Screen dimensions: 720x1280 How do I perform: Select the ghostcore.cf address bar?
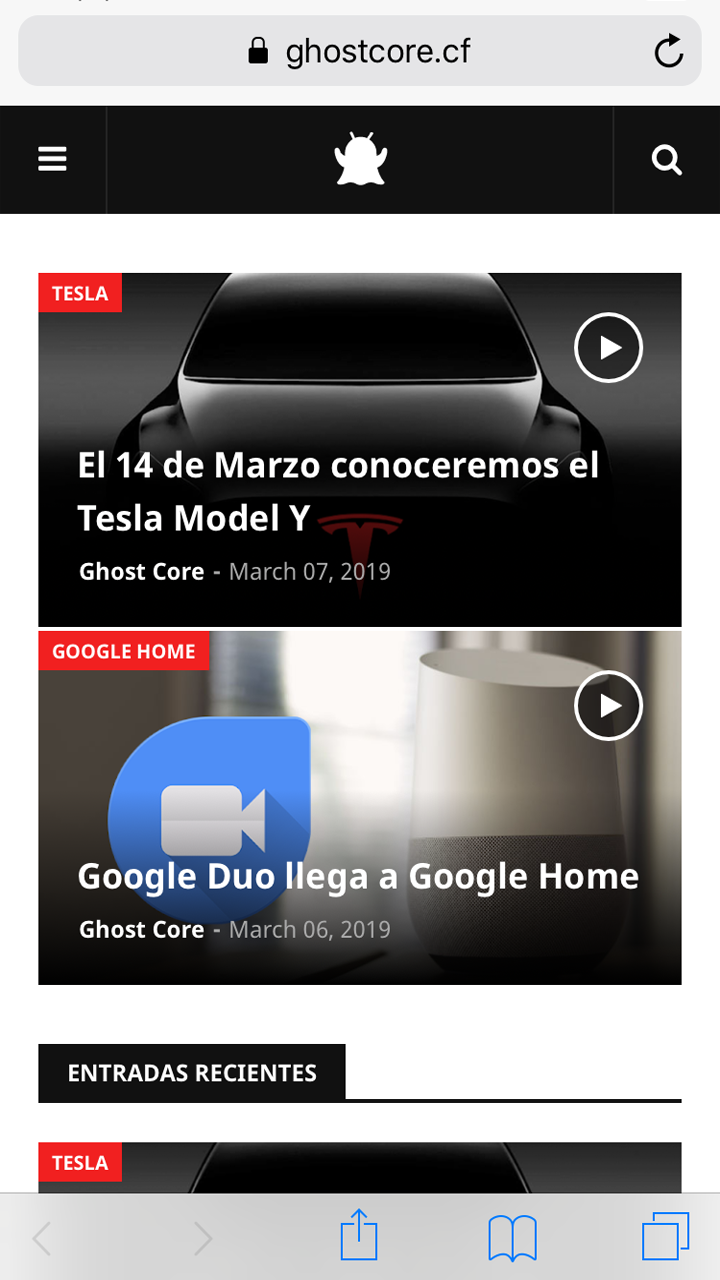(358, 51)
